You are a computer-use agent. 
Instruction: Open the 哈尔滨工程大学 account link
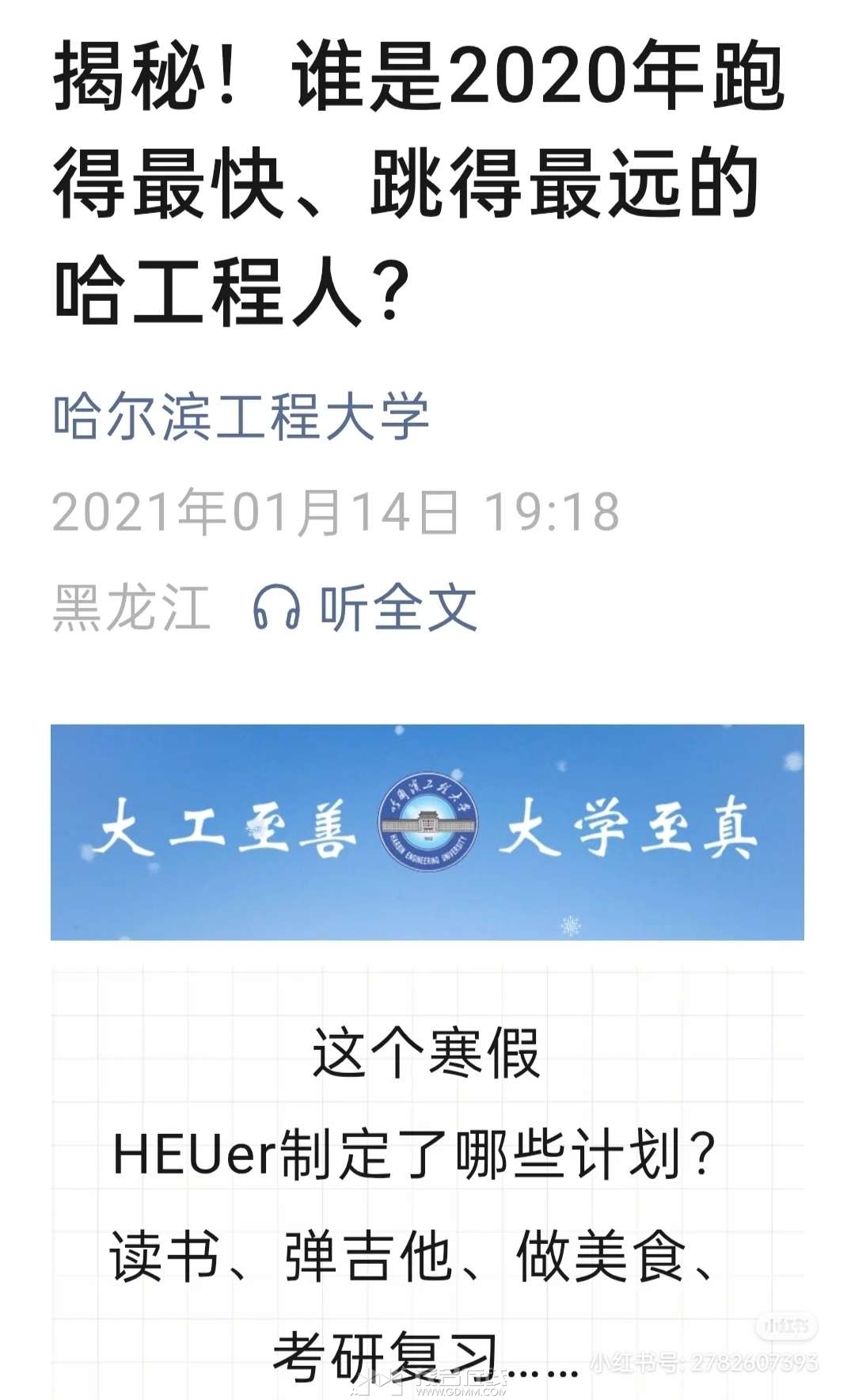pos(241,416)
